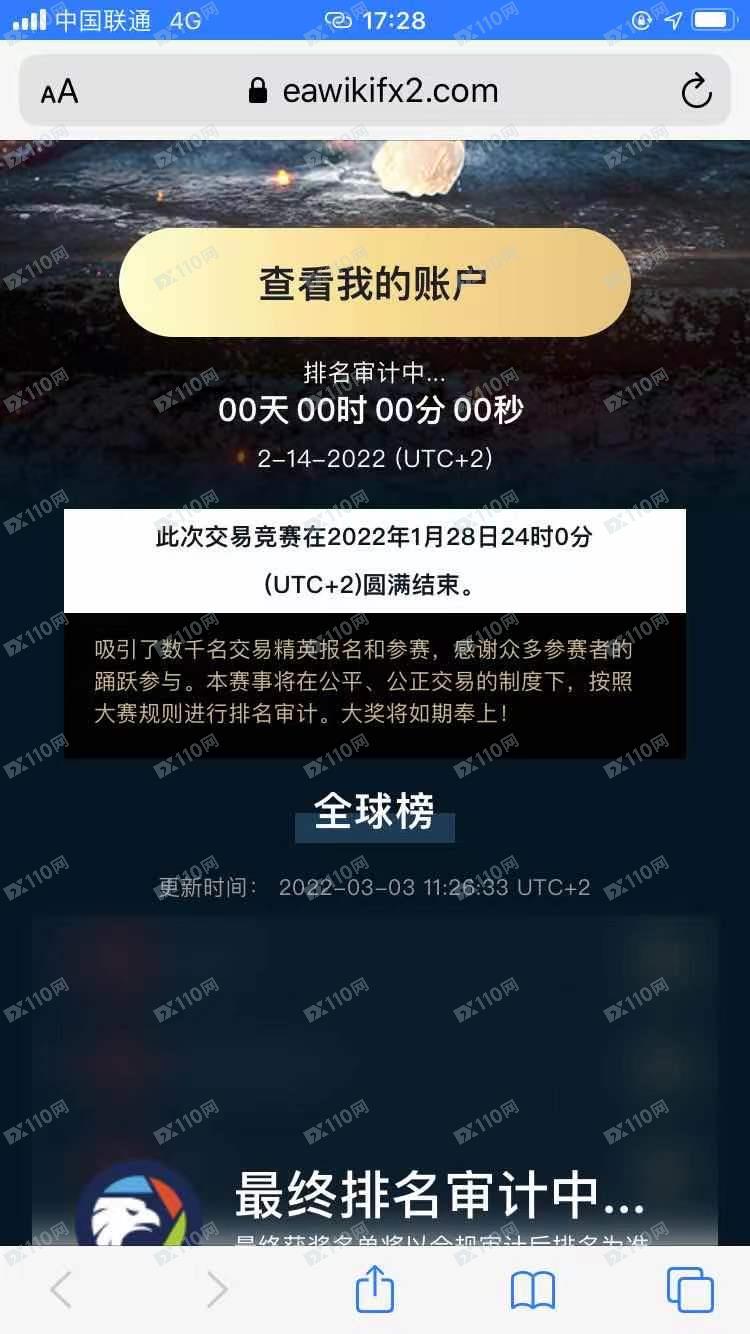Viewport: 750px width, 1334px height.
Task: Open the Safari bookmarks
Action: coord(532,1290)
